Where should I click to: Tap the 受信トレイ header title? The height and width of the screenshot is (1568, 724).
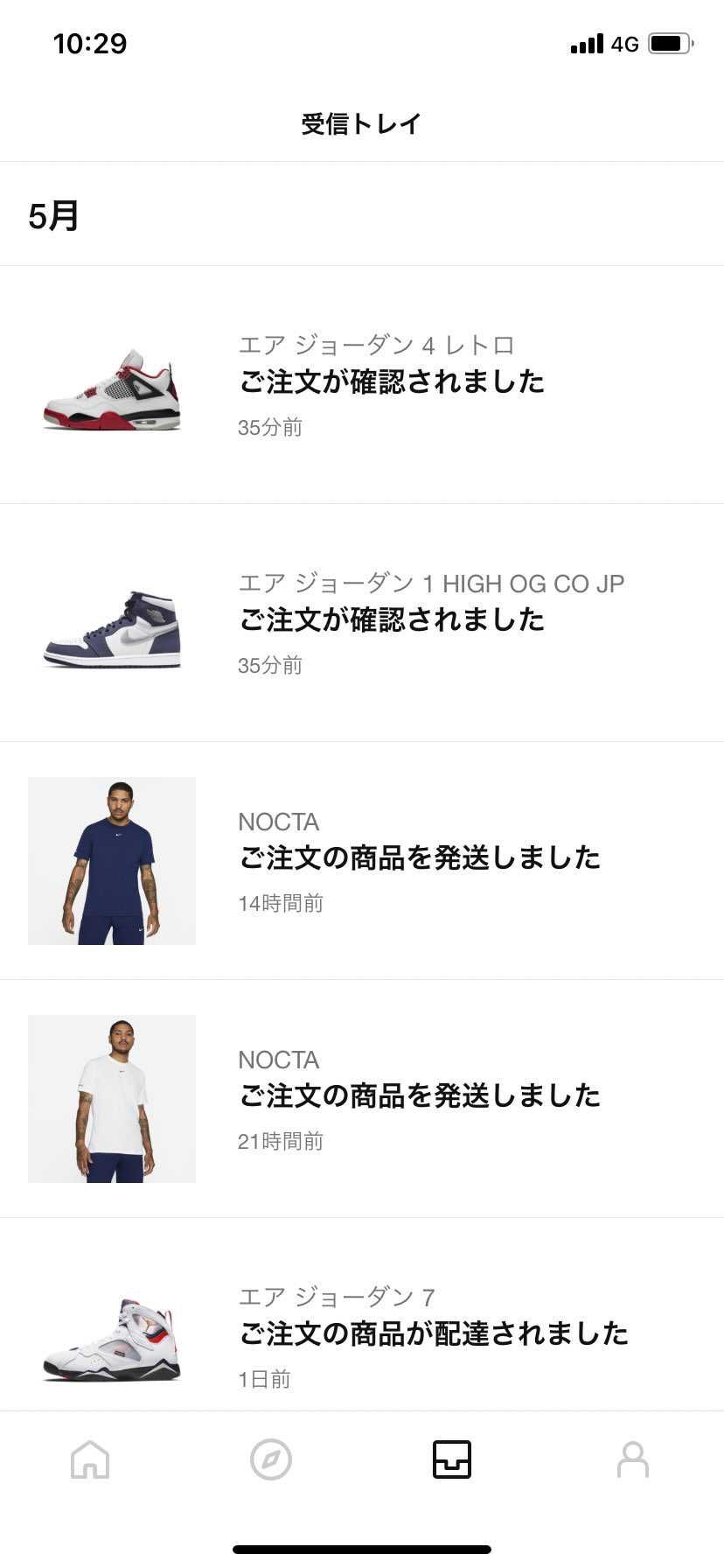coord(361,123)
